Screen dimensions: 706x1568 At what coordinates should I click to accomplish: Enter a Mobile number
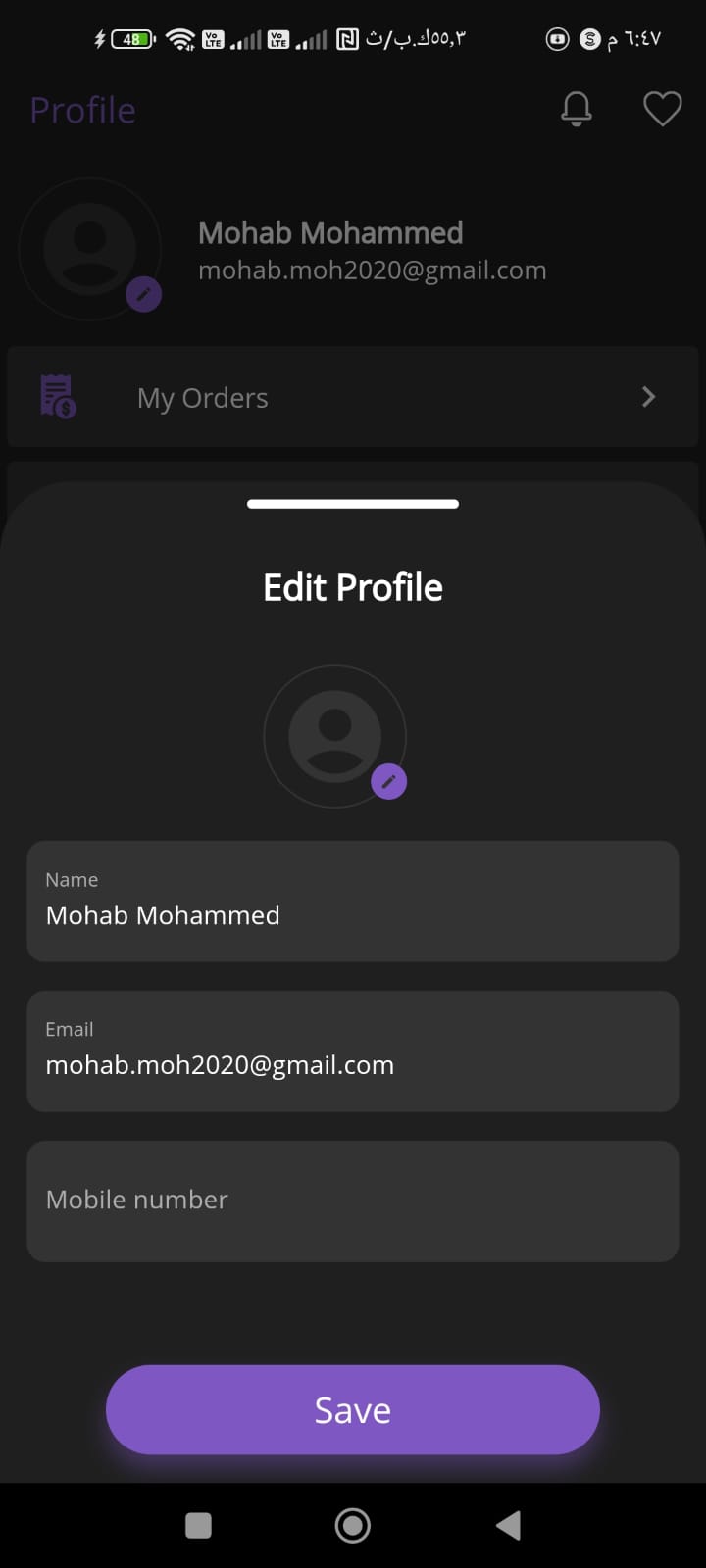tap(352, 1200)
